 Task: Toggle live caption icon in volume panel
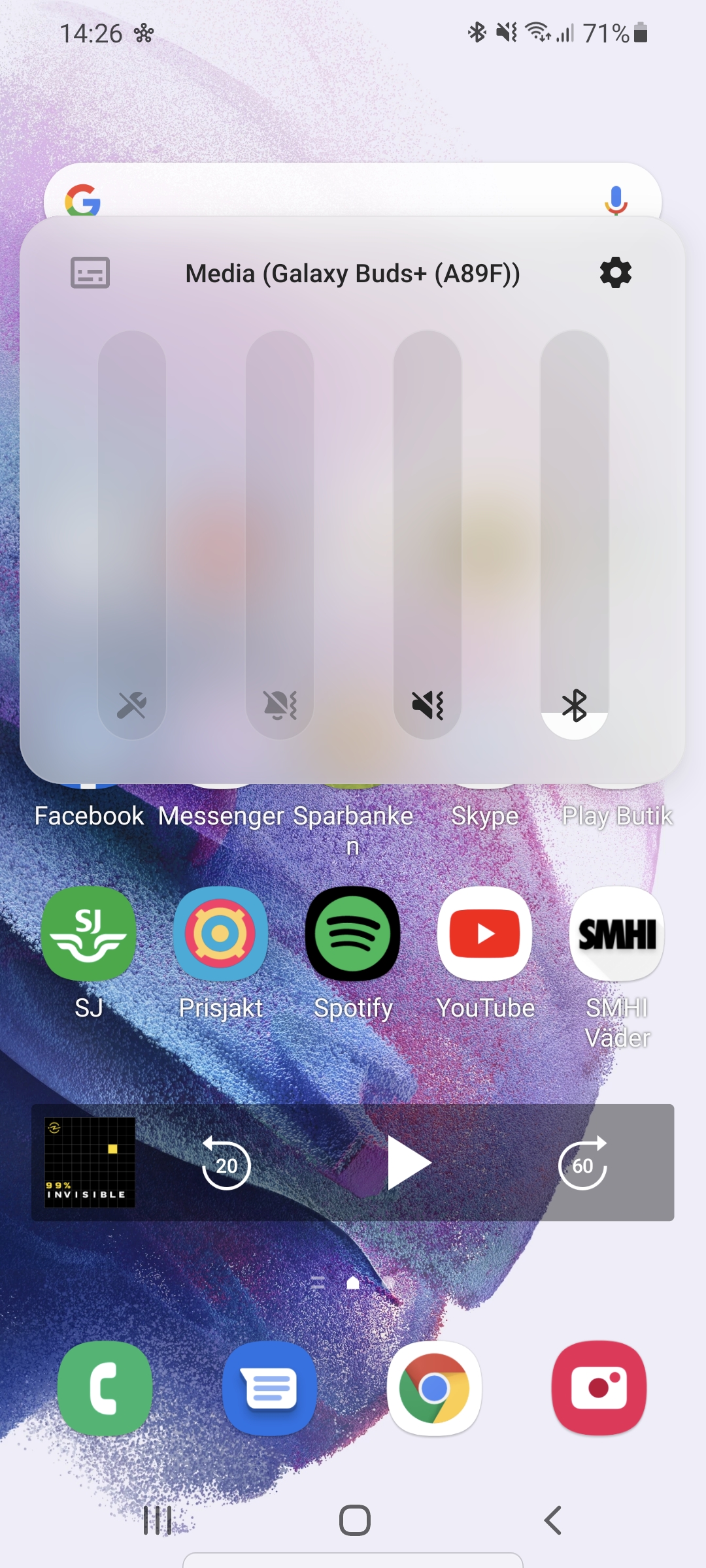90,272
